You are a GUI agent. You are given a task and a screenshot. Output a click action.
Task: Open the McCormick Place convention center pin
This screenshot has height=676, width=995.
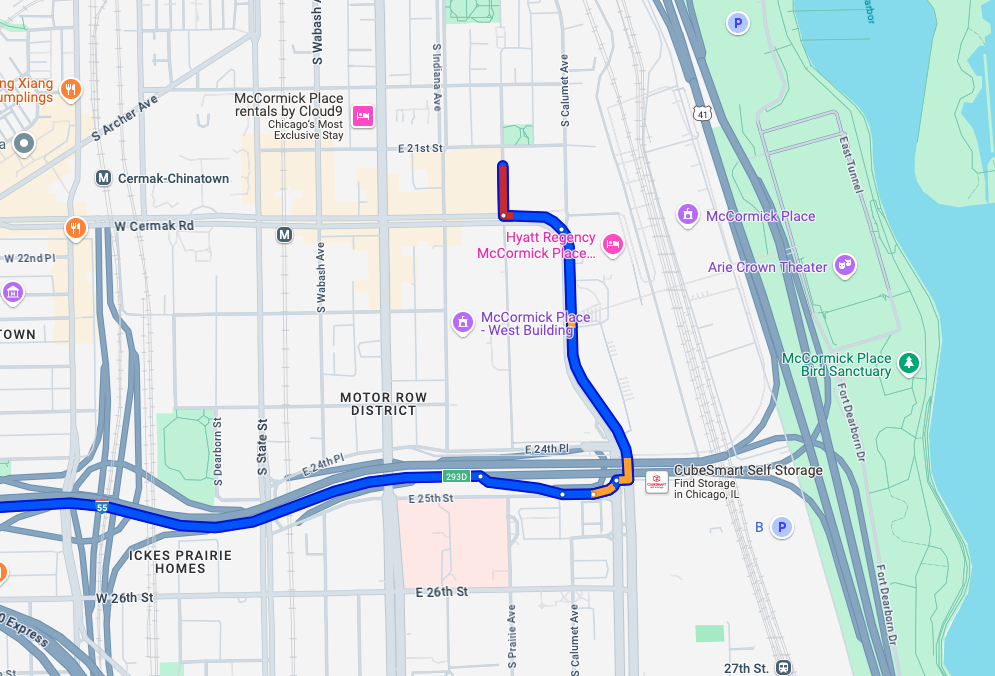point(687,215)
